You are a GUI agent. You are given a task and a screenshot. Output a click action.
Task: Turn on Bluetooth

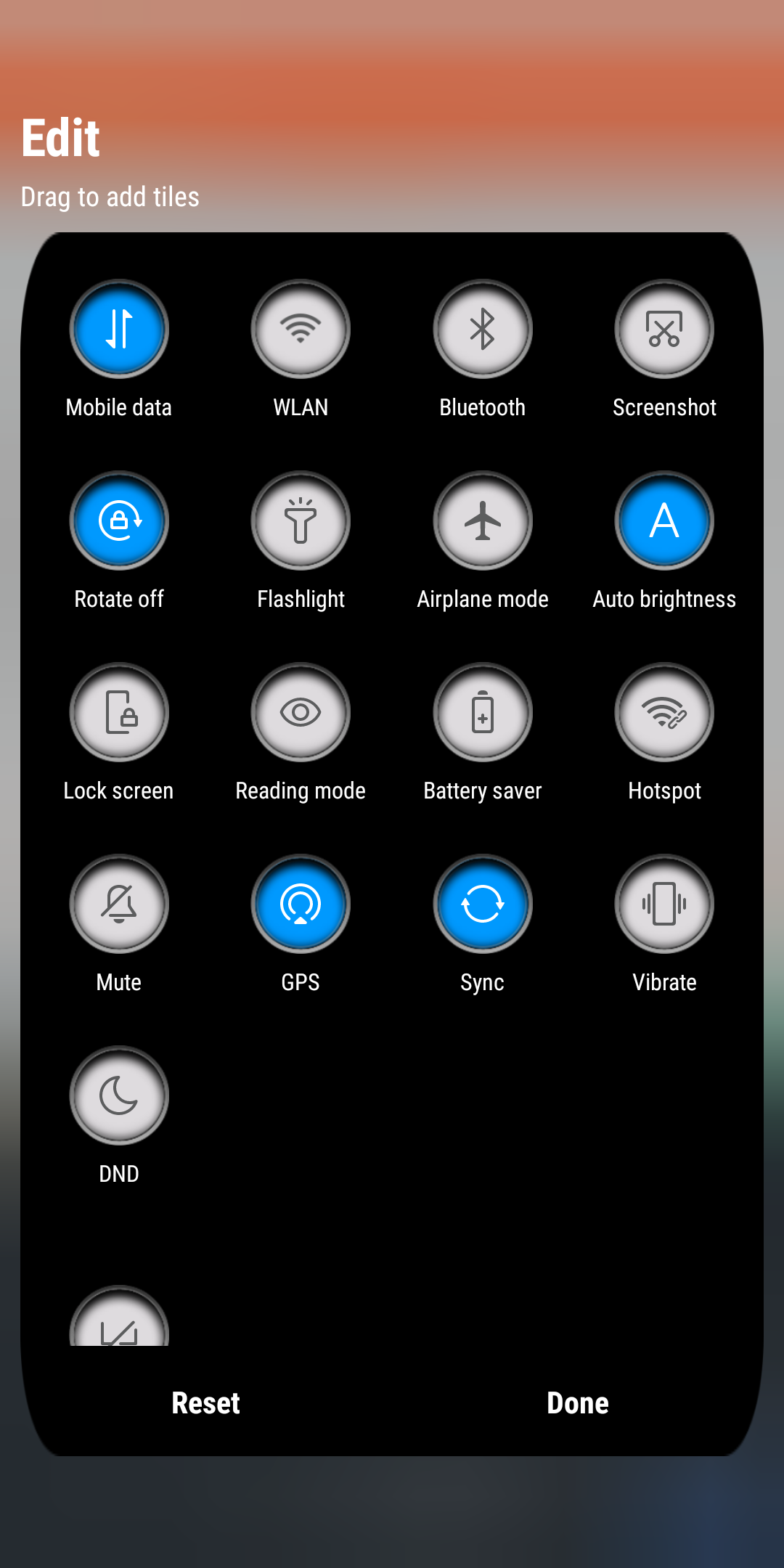tap(483, 330)
